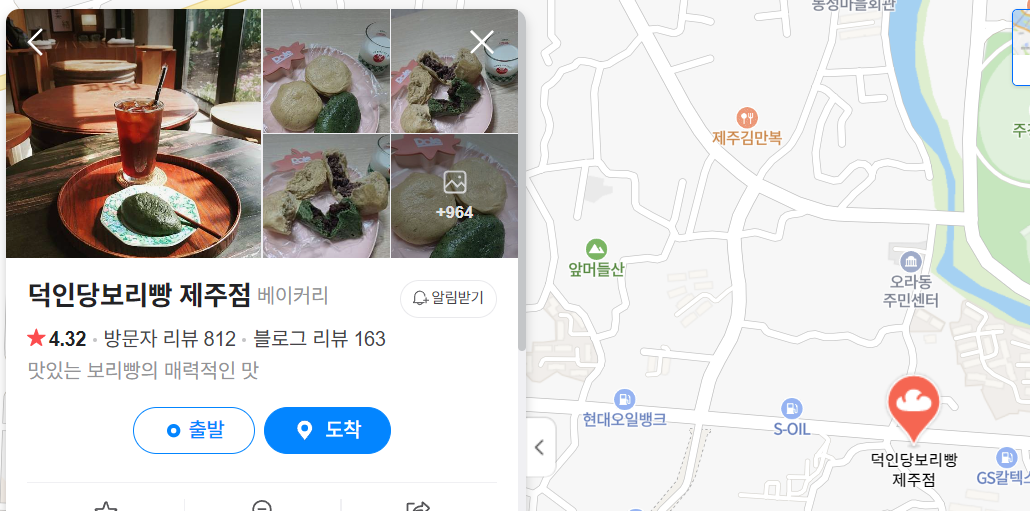Tap the red 덕인당보리빵 제주점 pin
The width and height of the screenshot is (1030, 511).
913,404
